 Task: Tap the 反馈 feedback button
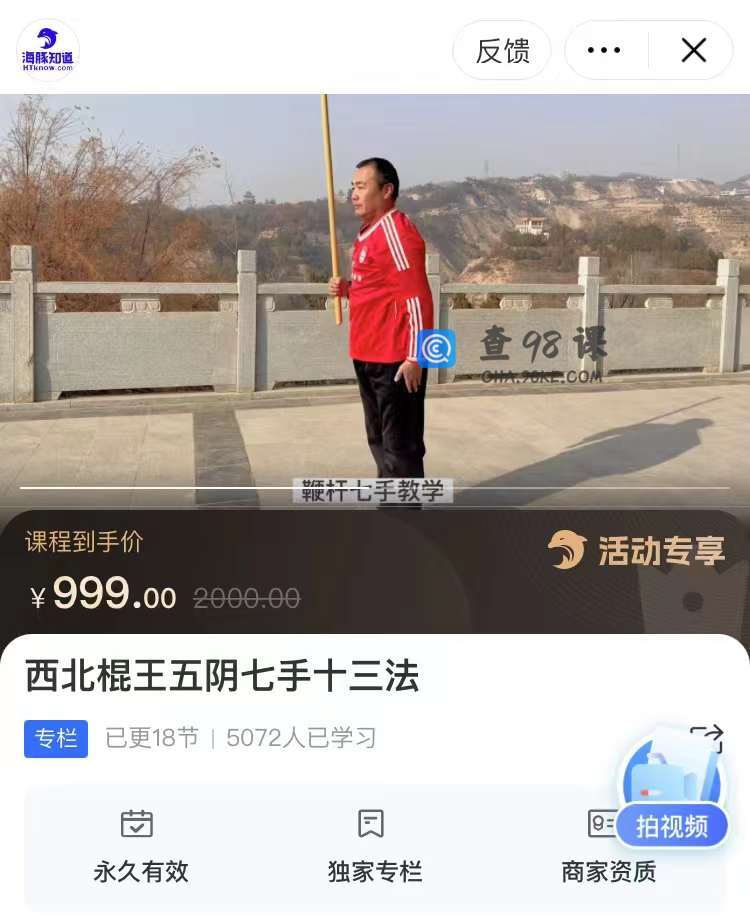[502, 51]
